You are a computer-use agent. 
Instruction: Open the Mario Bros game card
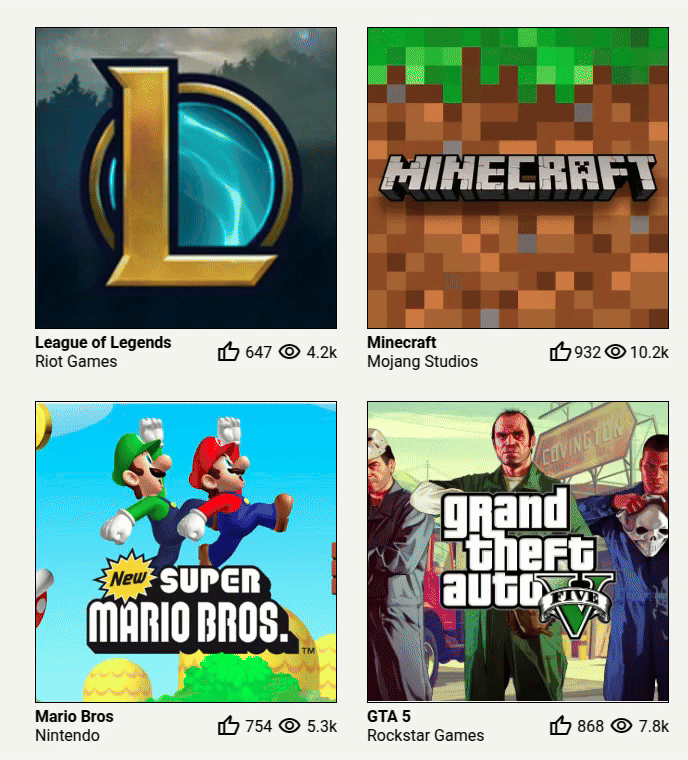click(186, 552)
